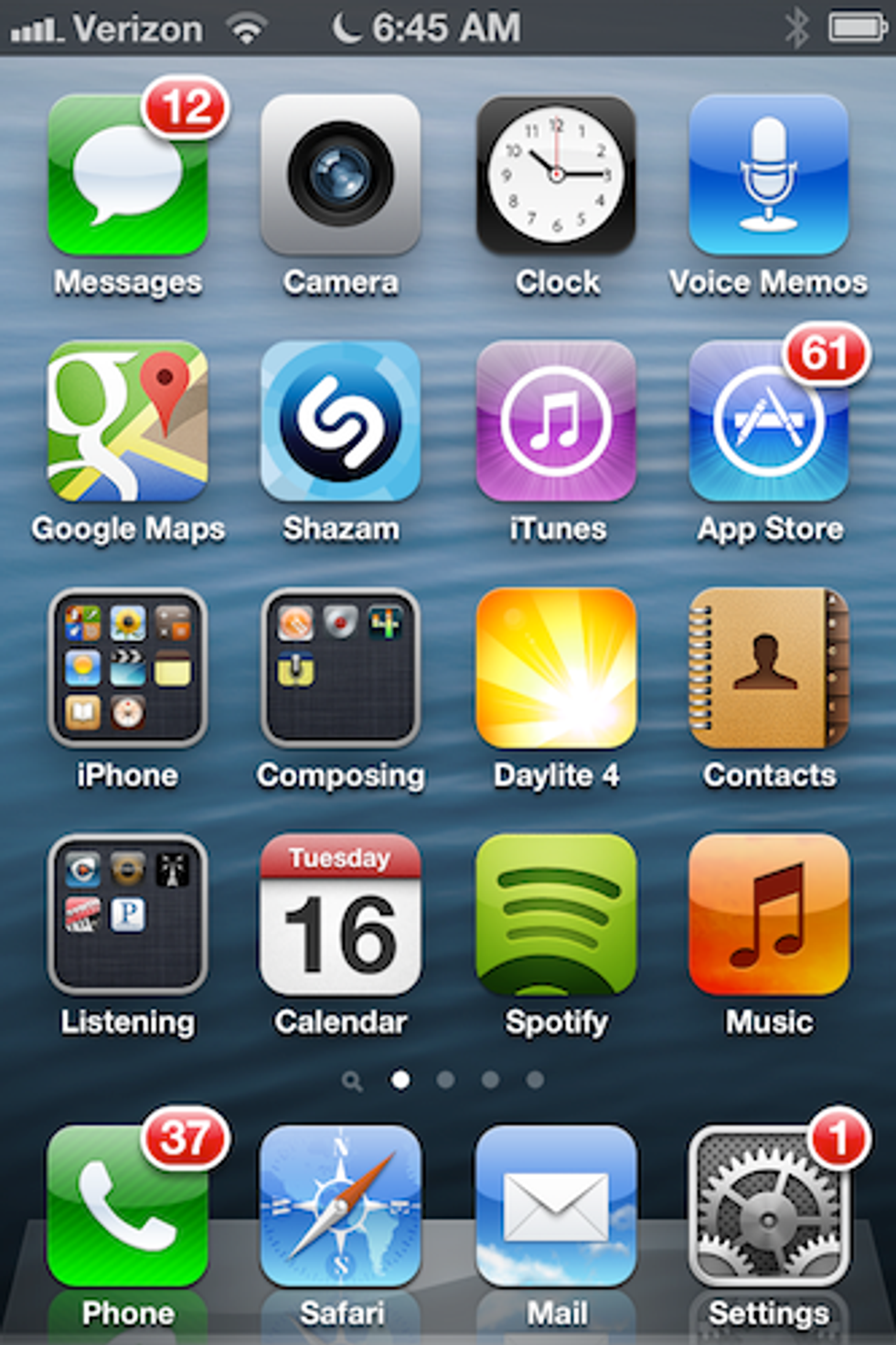Open Voice Memos
The width and height of the screenshot is (896, 1345).
pyautogui.click(x=768, y=176)
